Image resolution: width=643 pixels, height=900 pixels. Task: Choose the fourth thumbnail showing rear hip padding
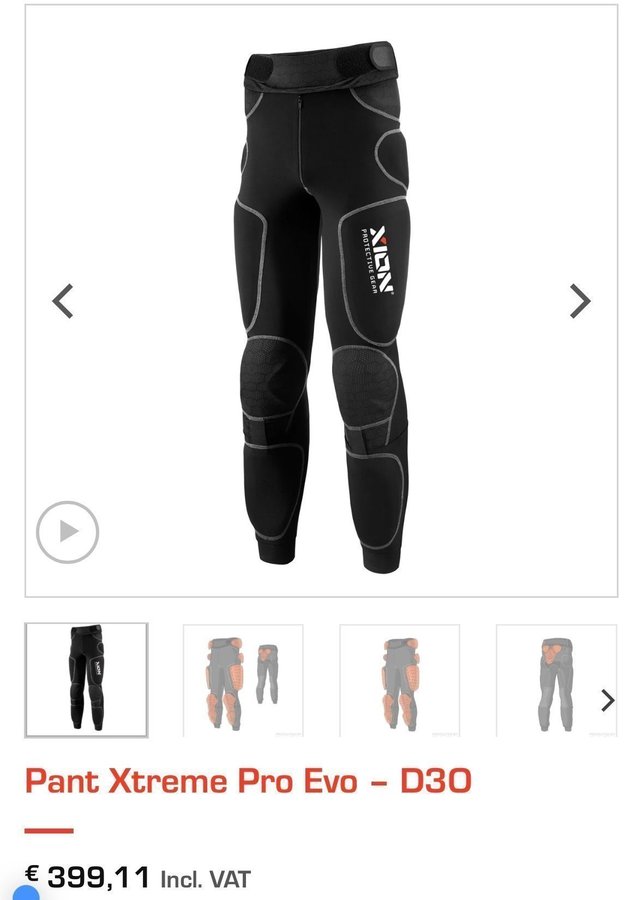click(552, 680)
